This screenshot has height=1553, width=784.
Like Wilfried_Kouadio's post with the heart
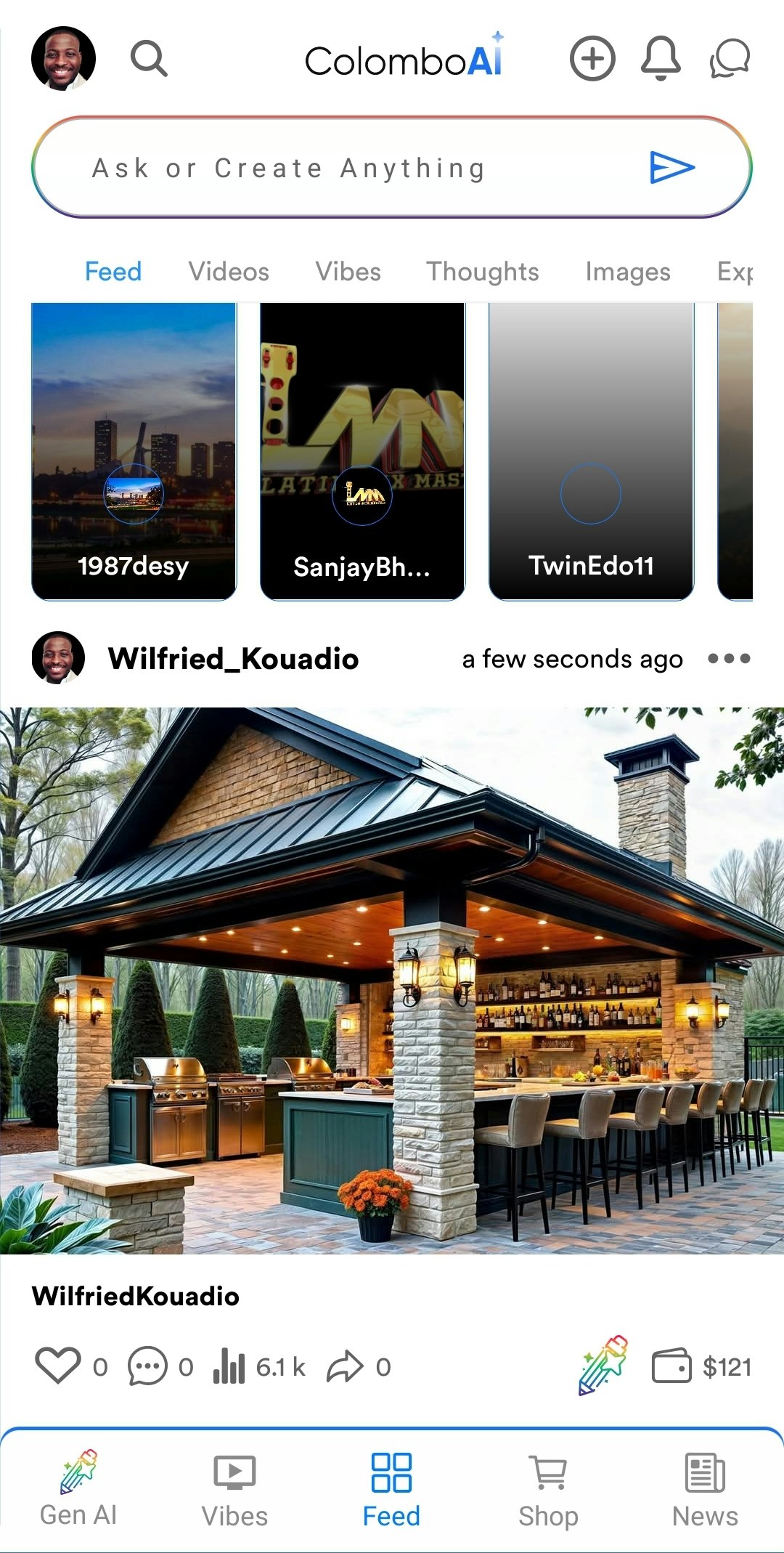(x=58, y=1366)
